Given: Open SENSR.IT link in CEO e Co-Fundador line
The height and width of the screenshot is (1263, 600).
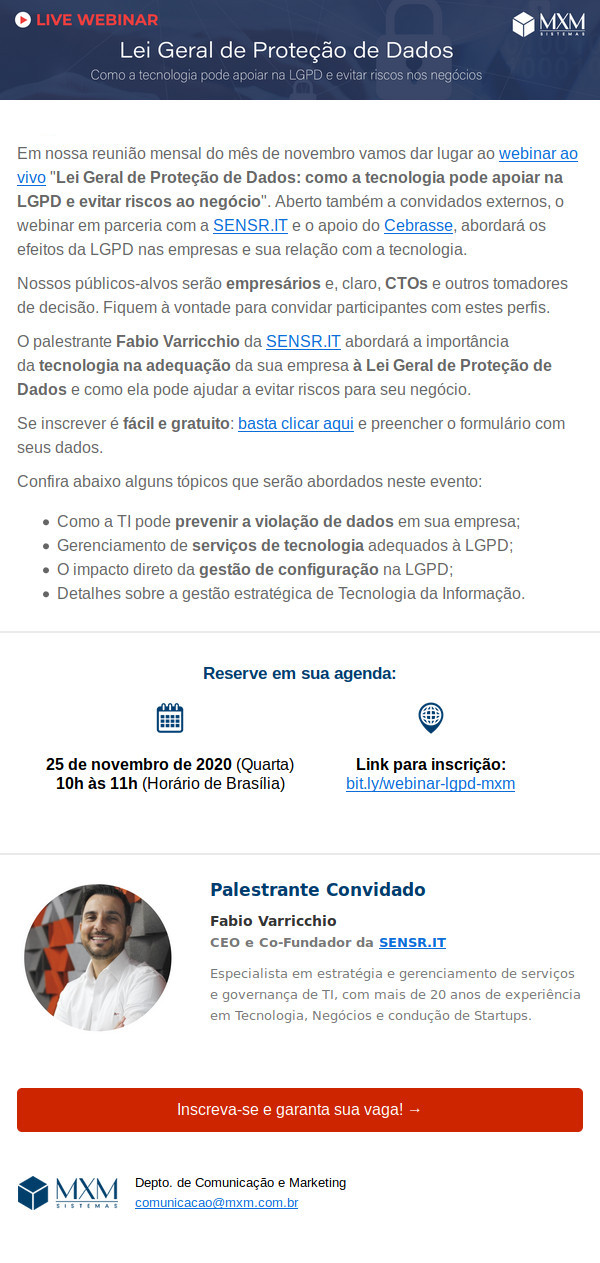Looking at the screenshot, I should pos(412,942).
